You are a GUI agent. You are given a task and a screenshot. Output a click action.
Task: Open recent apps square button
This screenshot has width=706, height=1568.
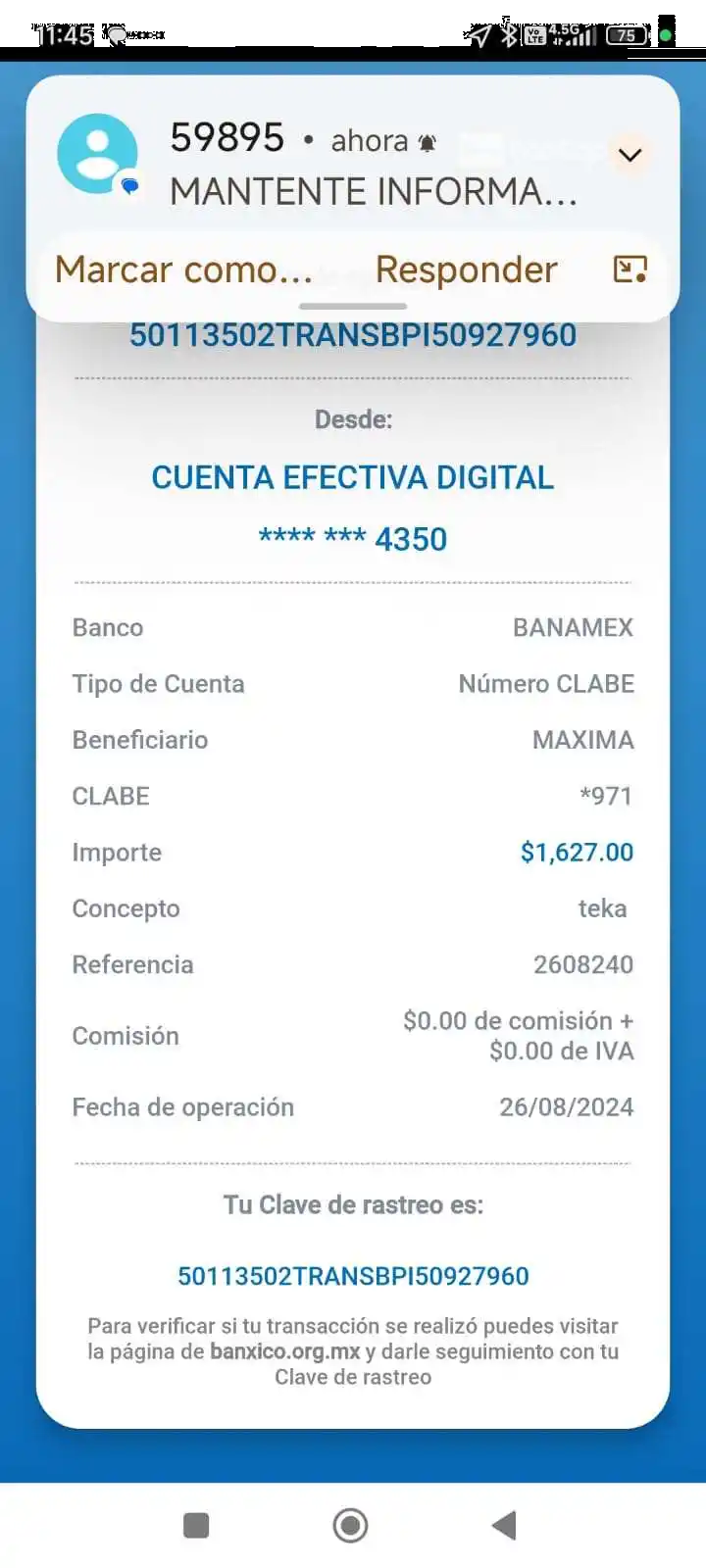(x=196, y=1525)
